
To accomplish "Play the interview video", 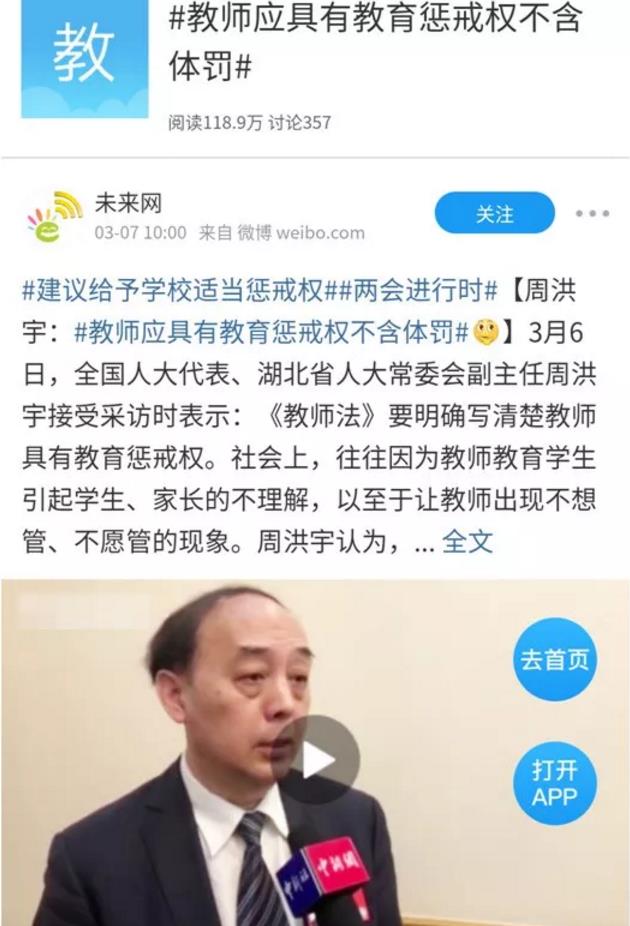I will click(x=317, y=759).
